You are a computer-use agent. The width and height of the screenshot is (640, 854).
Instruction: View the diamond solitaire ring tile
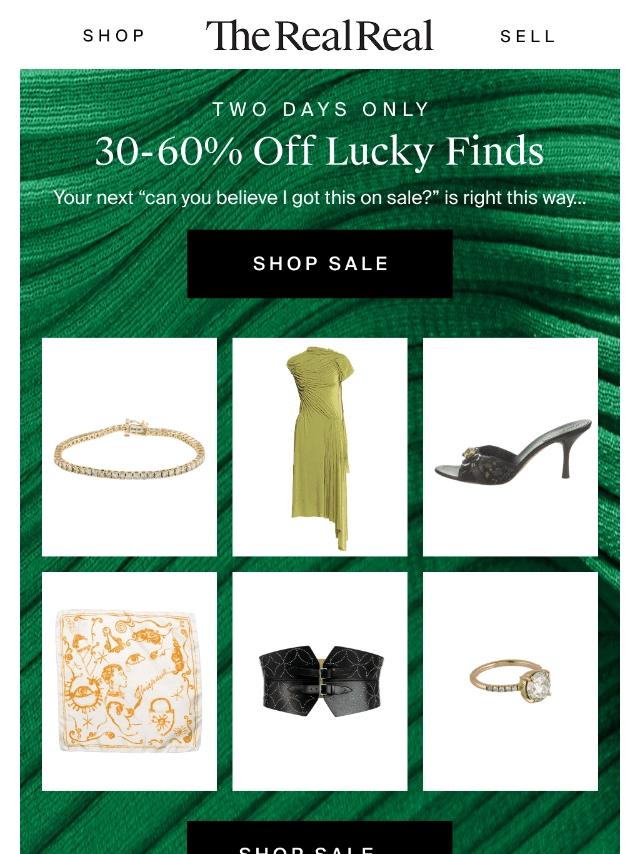point(510,681)
